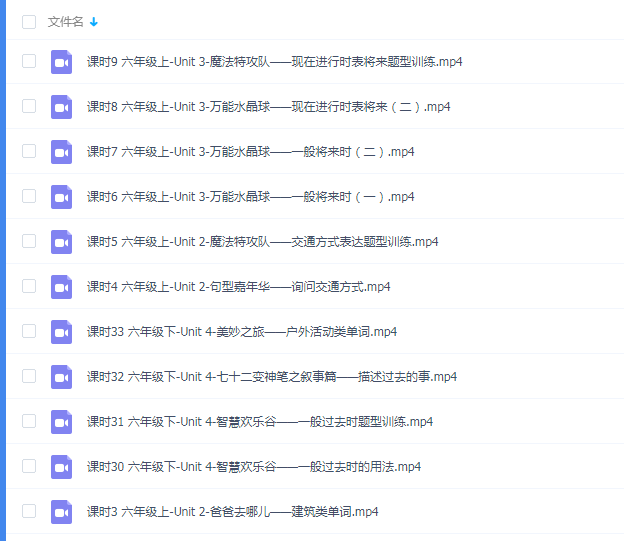
Task: Open 课时4 询问交通方式.mp4
Action: (x=238, y=287)
